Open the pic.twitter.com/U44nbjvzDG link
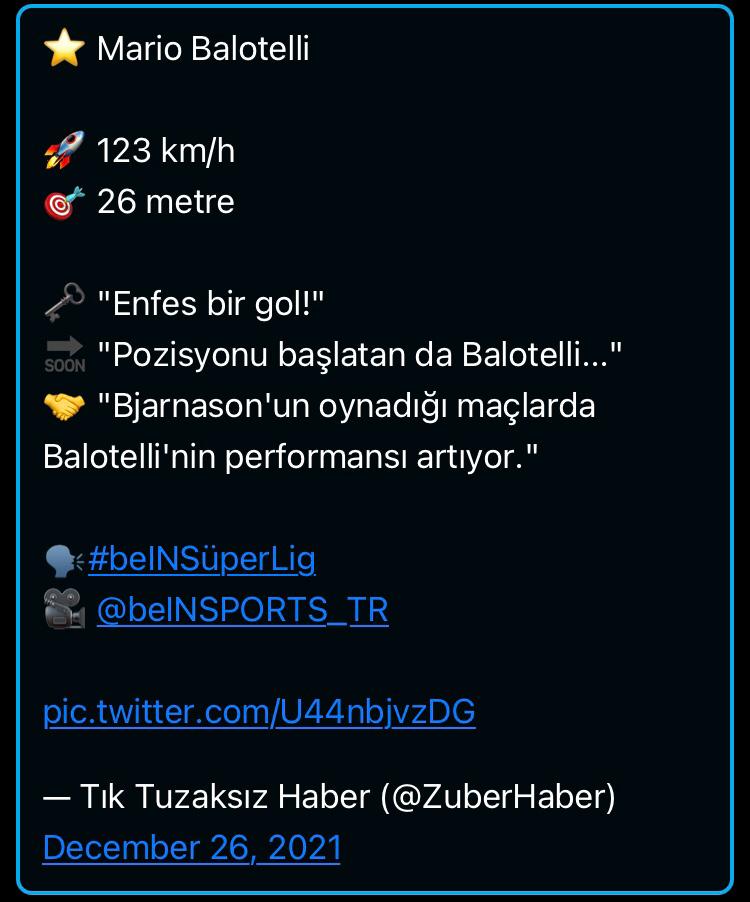The height and width of the screenshot is (902, 750). (259, 712)
